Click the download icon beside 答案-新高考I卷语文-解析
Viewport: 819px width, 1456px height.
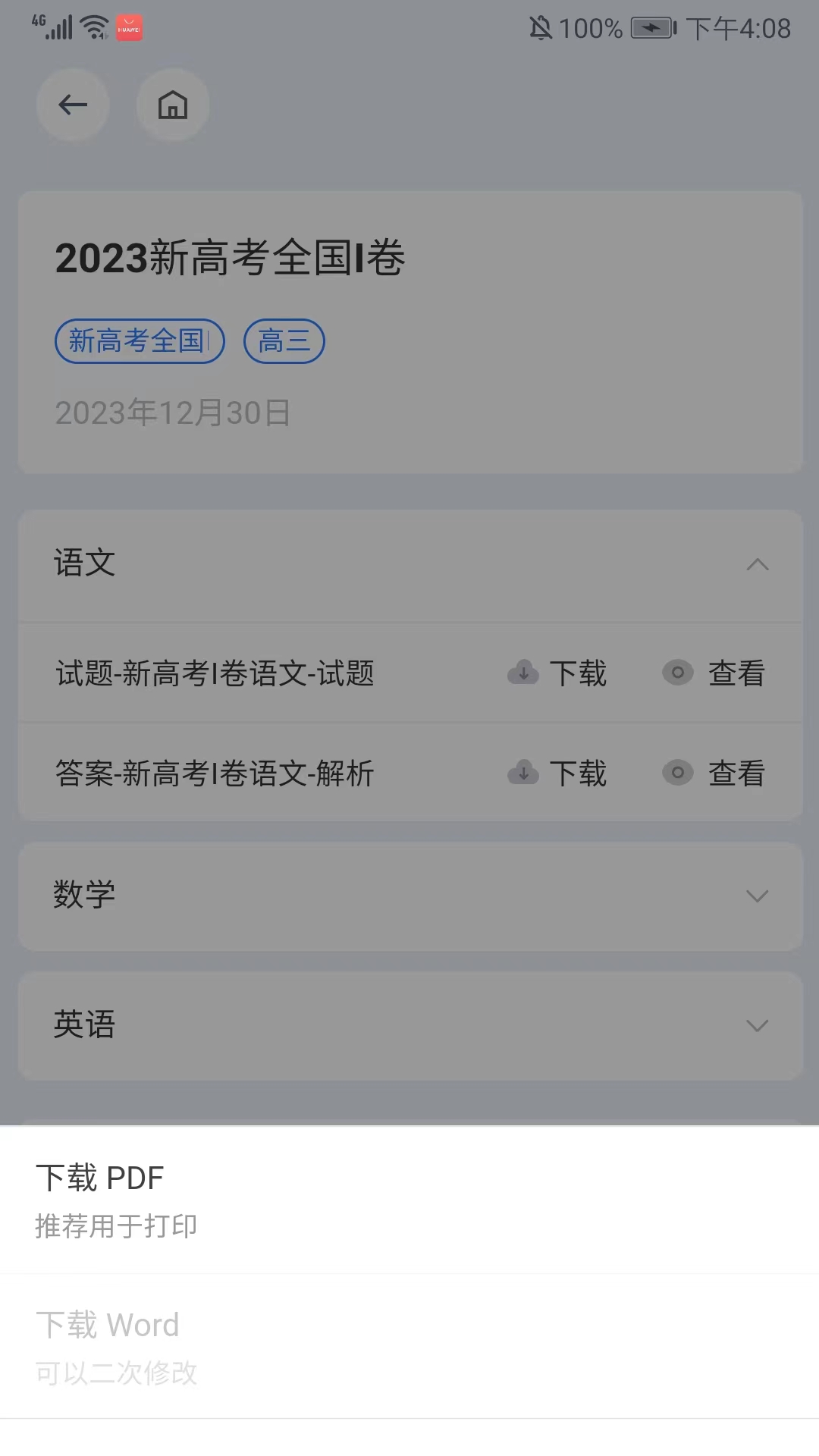[x=523, y=773]
